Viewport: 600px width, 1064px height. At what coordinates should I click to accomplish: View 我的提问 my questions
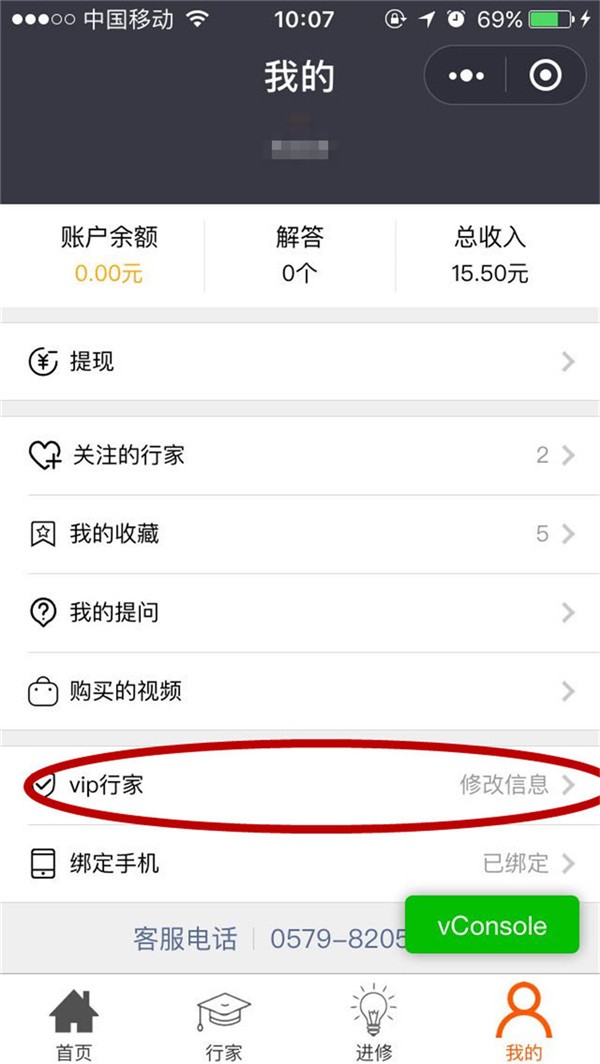[x=300, y=612]
